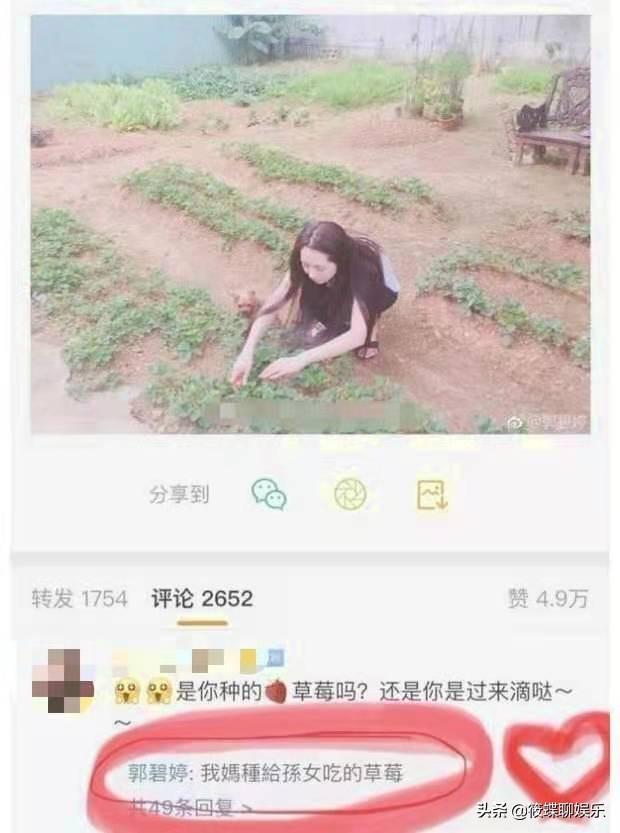The width and height of the screenshot is (620, 833).
Task: Open the 赞 4.9万 likes tab
Action: pyautogui.click(x=548, y=599)
